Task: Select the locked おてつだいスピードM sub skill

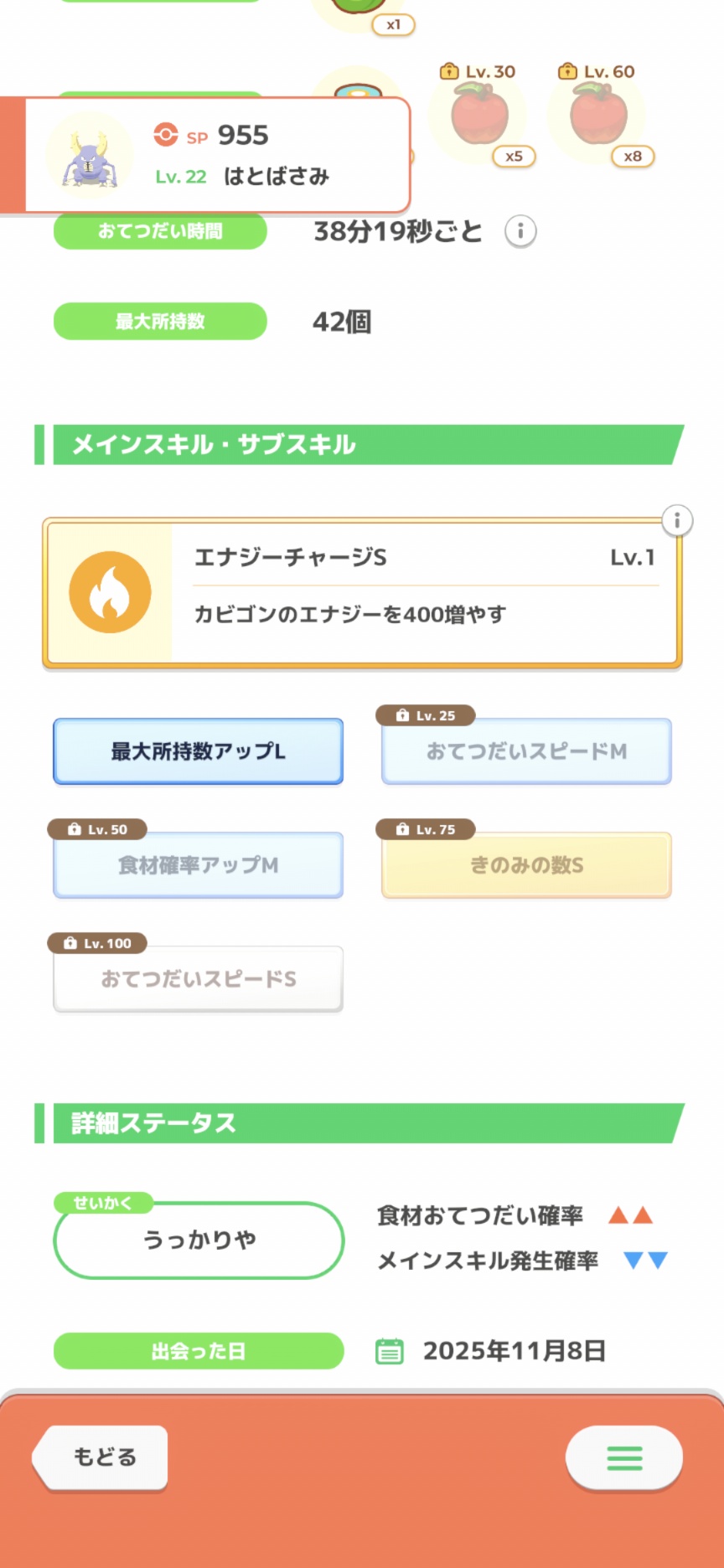Action: click(x=526, y=751)
